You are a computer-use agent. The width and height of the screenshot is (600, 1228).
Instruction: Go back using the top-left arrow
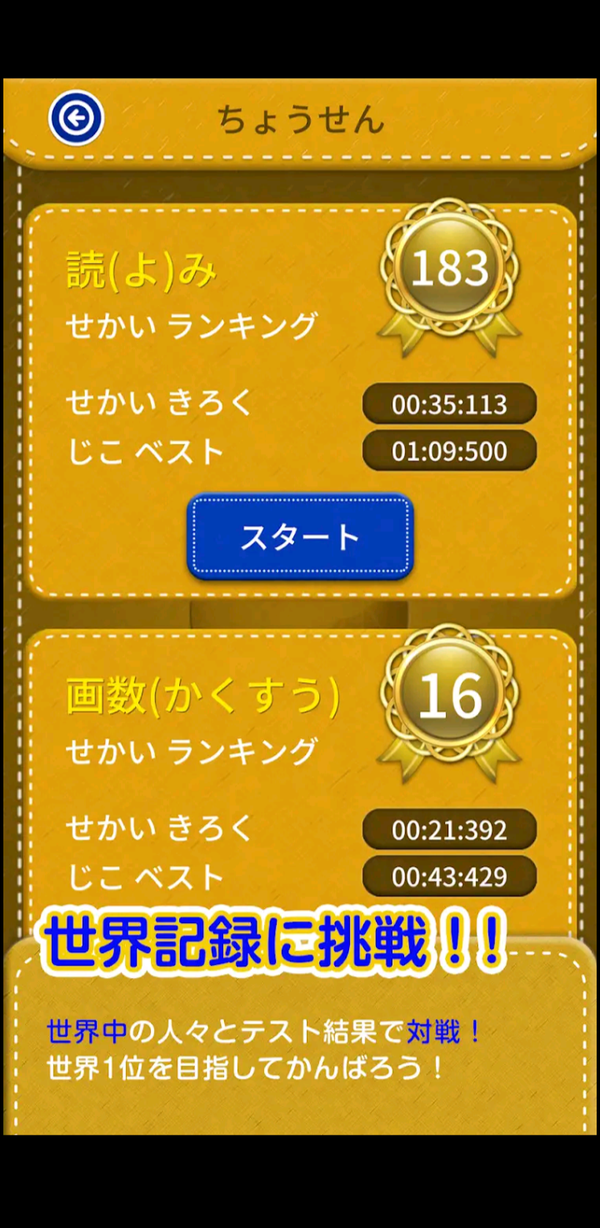point(76,120)
